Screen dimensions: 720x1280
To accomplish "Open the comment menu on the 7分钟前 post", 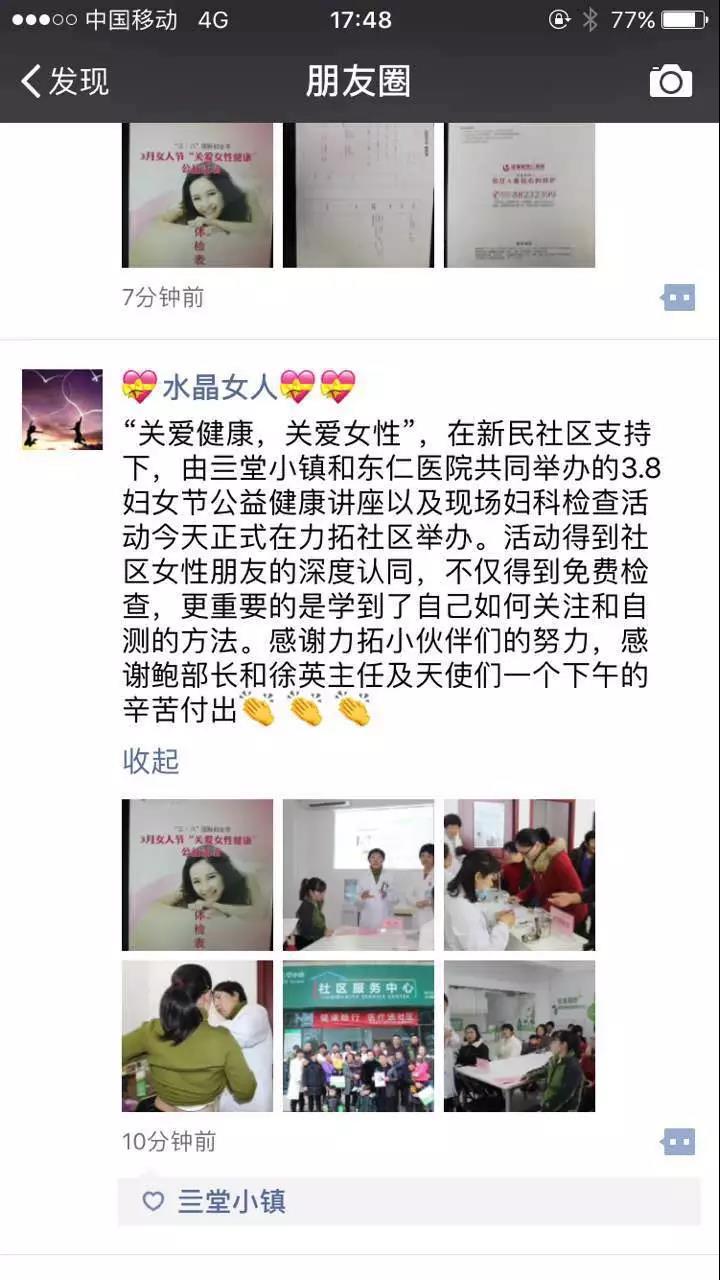I will coord(679,297).
